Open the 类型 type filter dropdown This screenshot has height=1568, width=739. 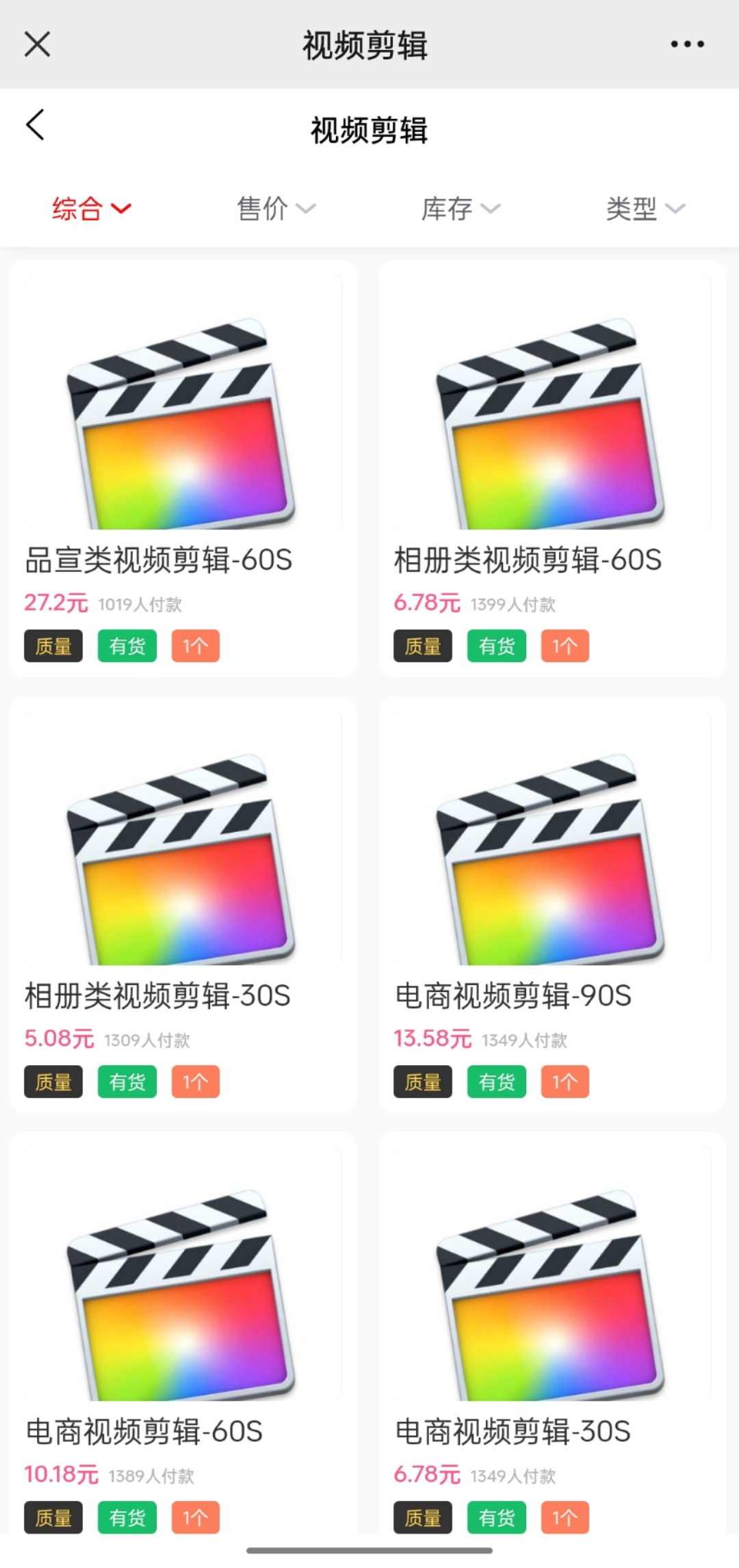pos(644,209)
